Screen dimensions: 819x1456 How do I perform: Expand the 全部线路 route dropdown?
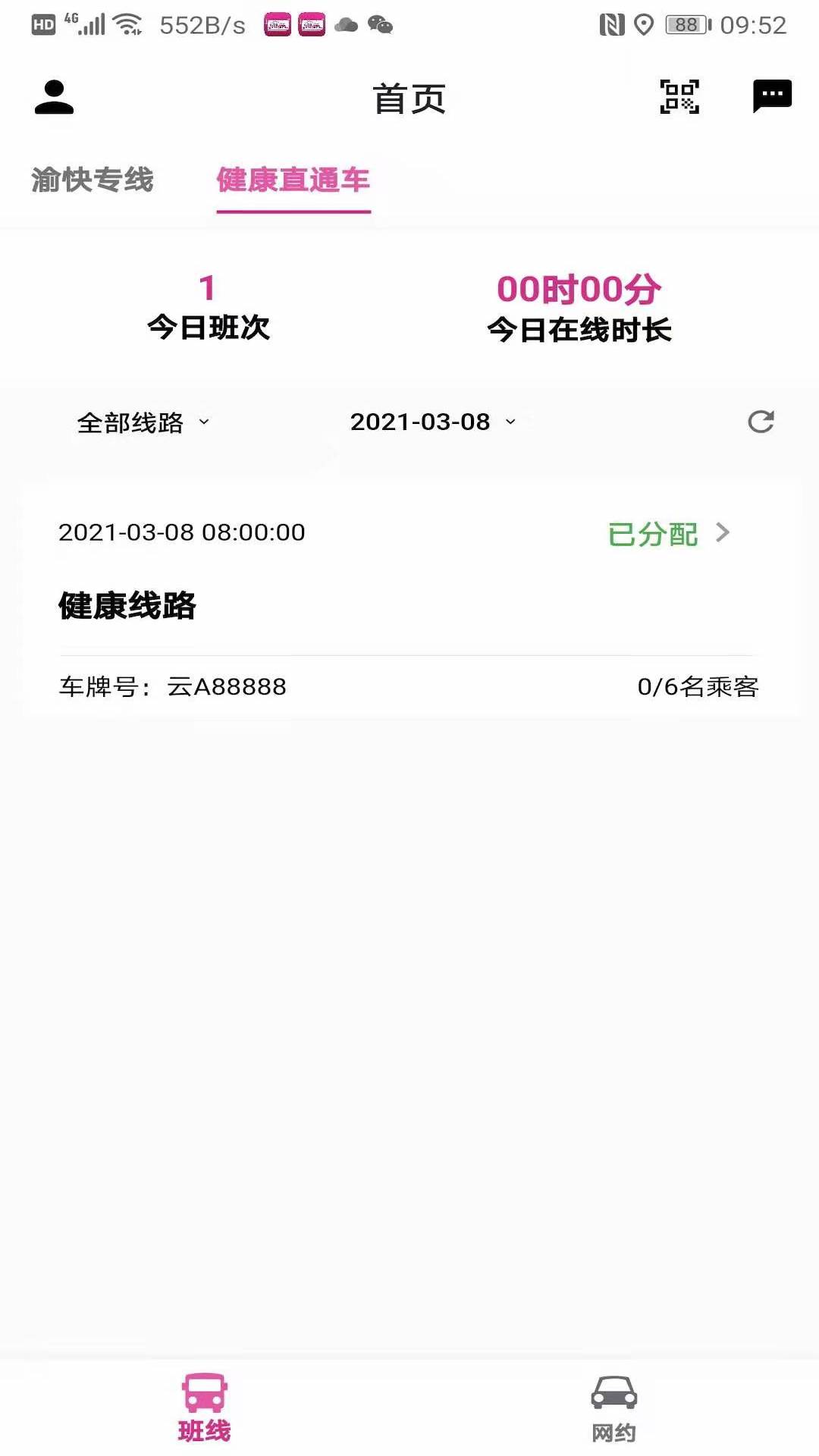(143, 422)
